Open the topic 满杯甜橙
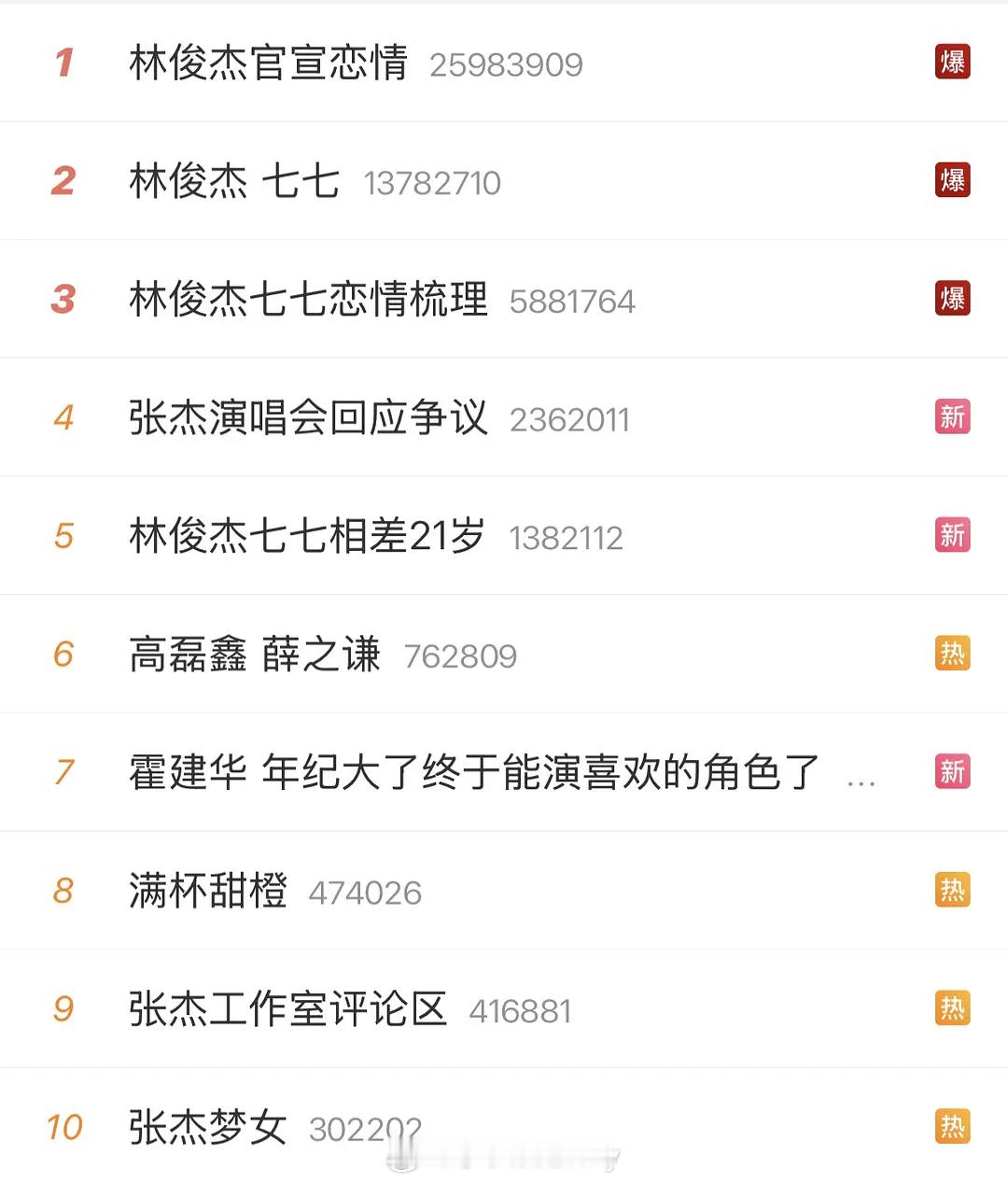This screenshot has height=1183, width=1008. click(207, 891)
